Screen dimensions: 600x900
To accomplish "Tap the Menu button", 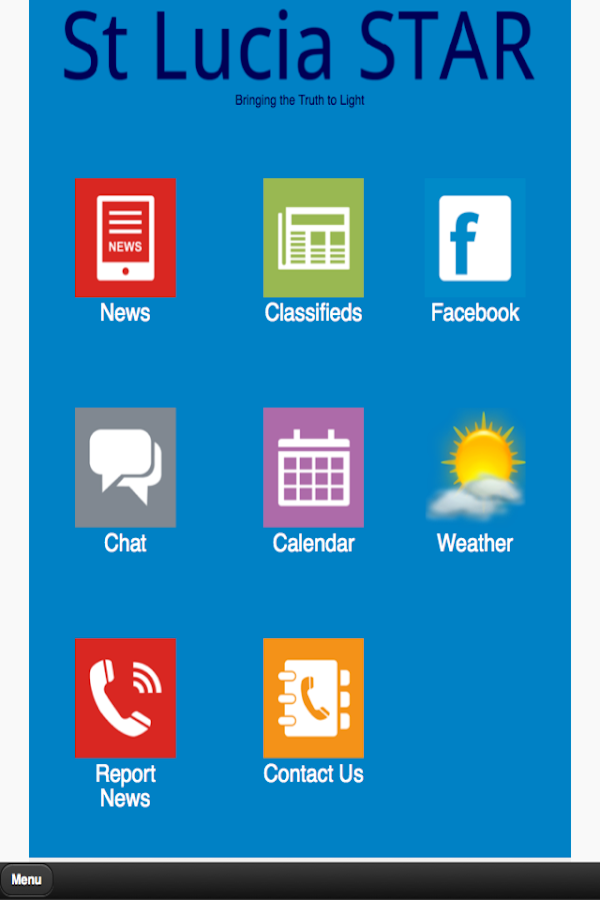I will click(27, 880).
